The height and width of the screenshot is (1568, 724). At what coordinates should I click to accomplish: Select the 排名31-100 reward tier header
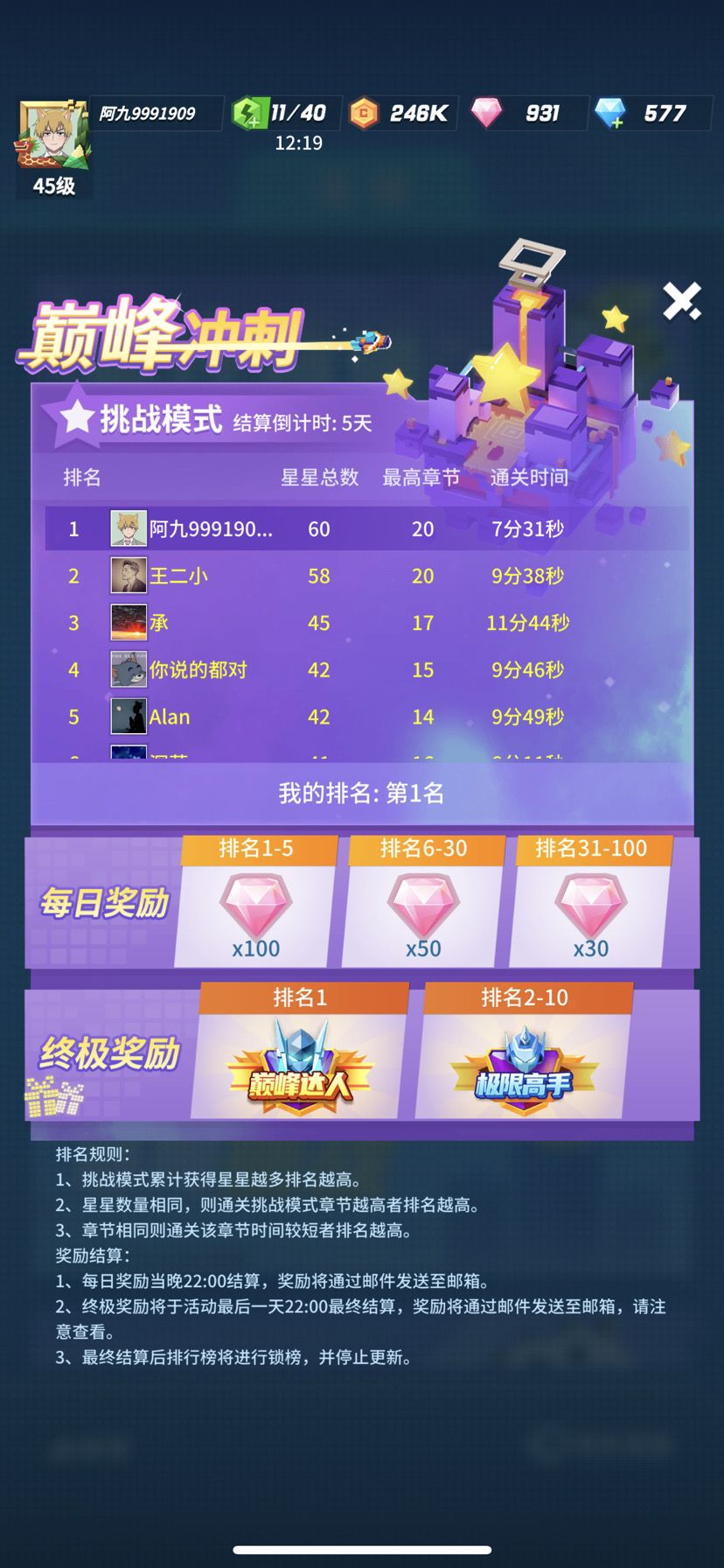tap(590, 848)
